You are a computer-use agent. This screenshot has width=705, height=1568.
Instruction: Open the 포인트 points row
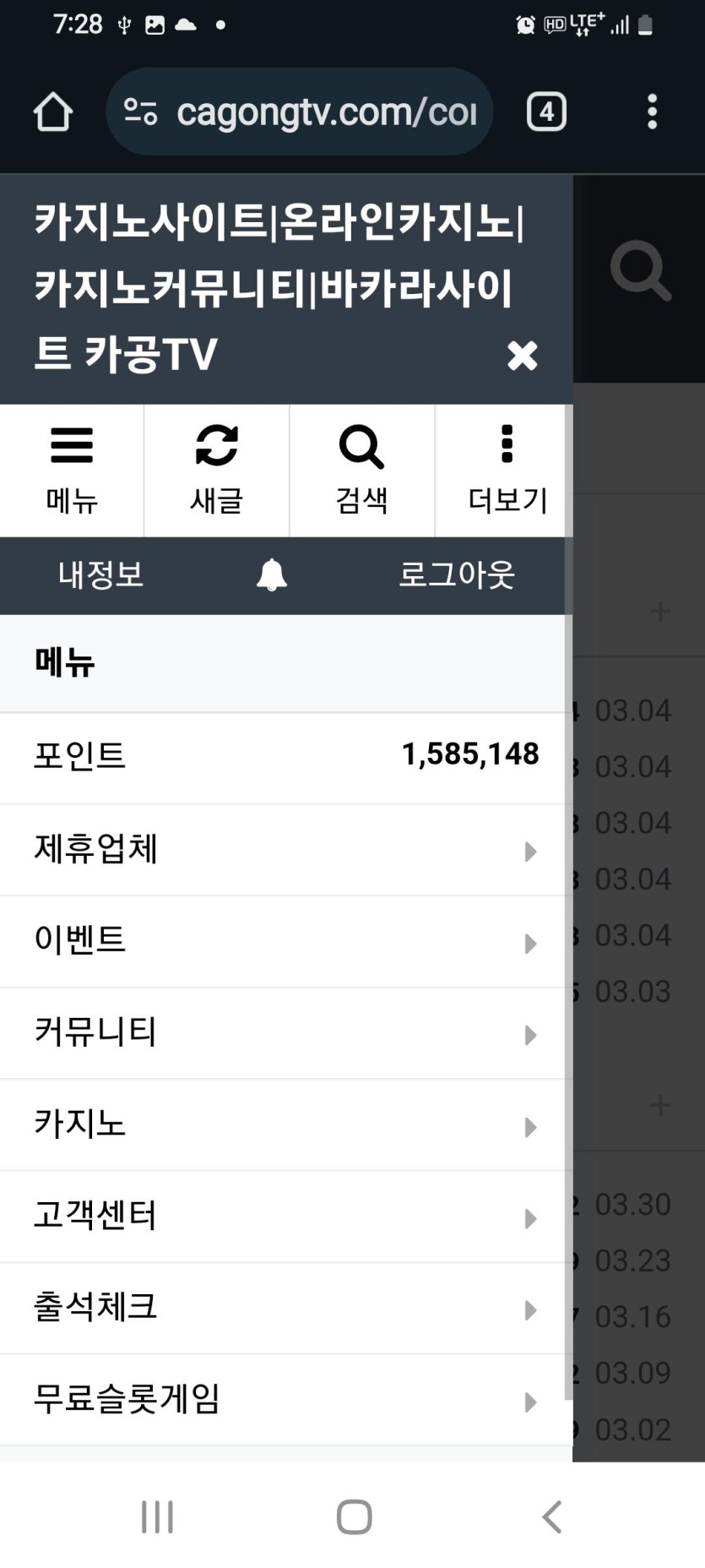tap(281, 755)
